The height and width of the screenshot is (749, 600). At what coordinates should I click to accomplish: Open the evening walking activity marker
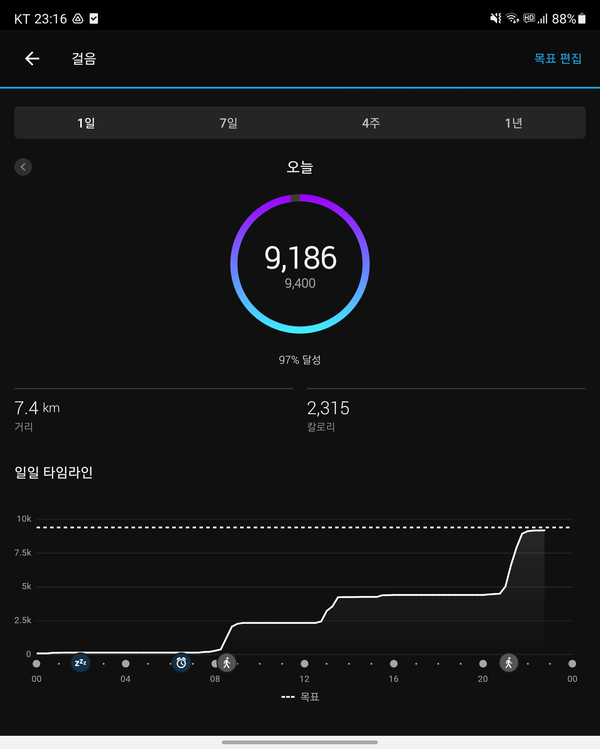click(509, 663)
